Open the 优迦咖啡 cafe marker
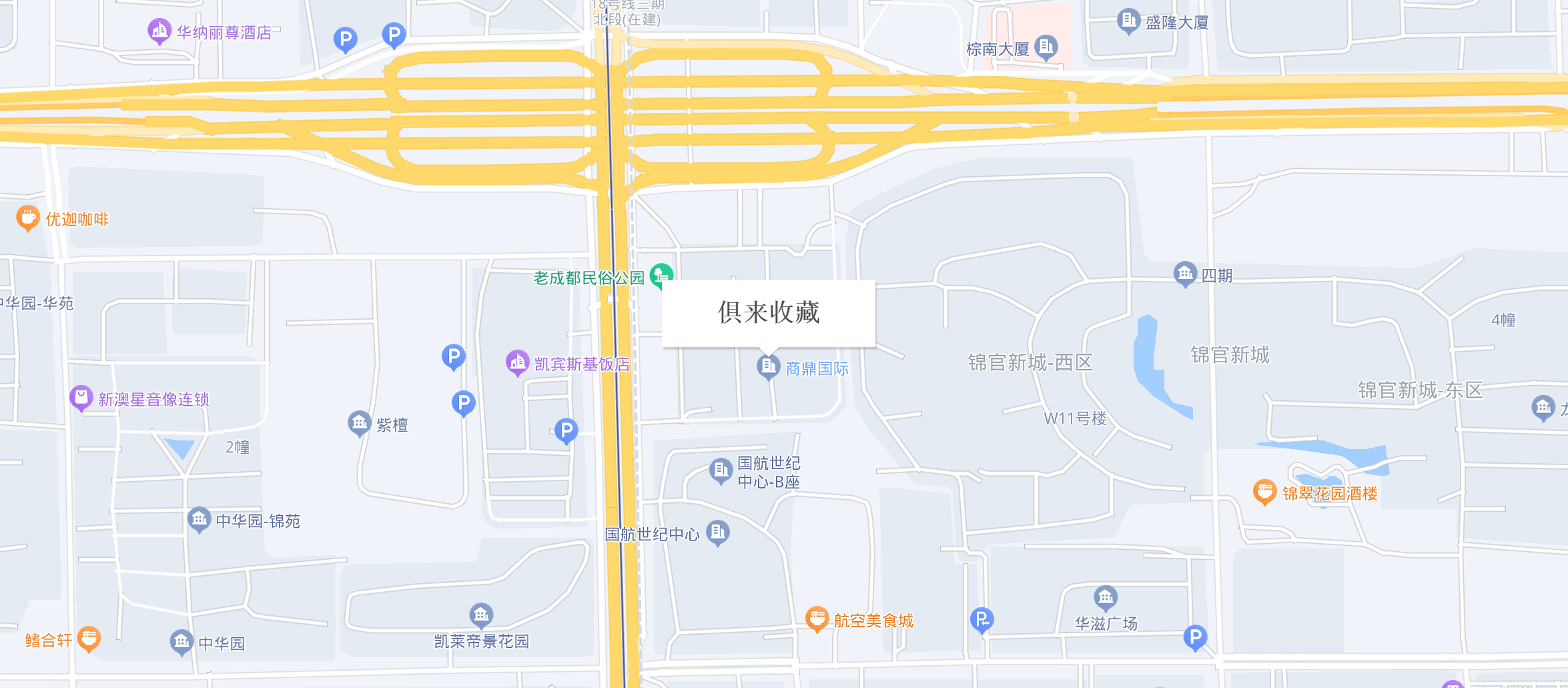Image resolution: width=1568 pixels, height=688 pixels. [x=27, y=218]
